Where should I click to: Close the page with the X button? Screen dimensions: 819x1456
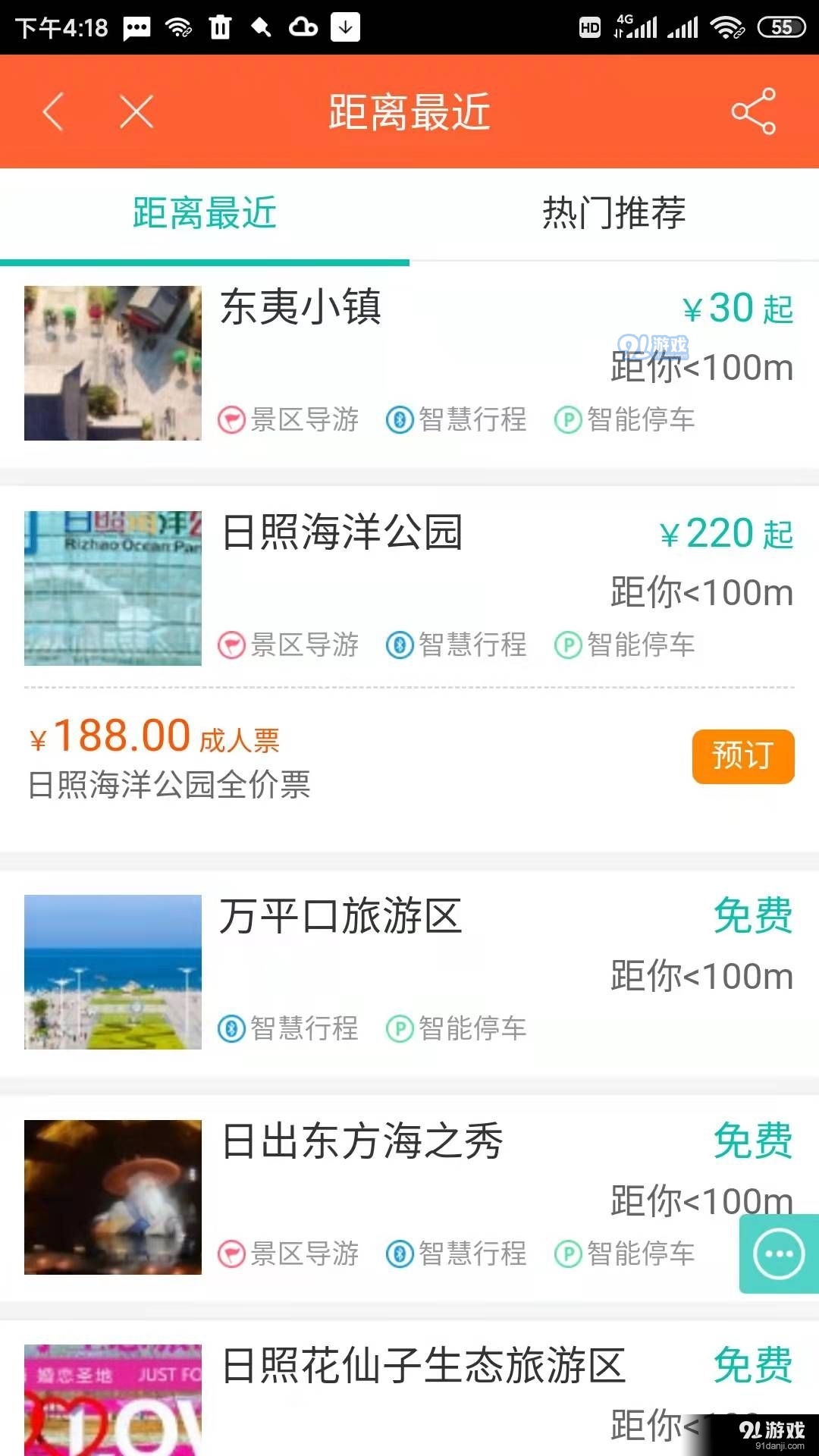(136, 111)
